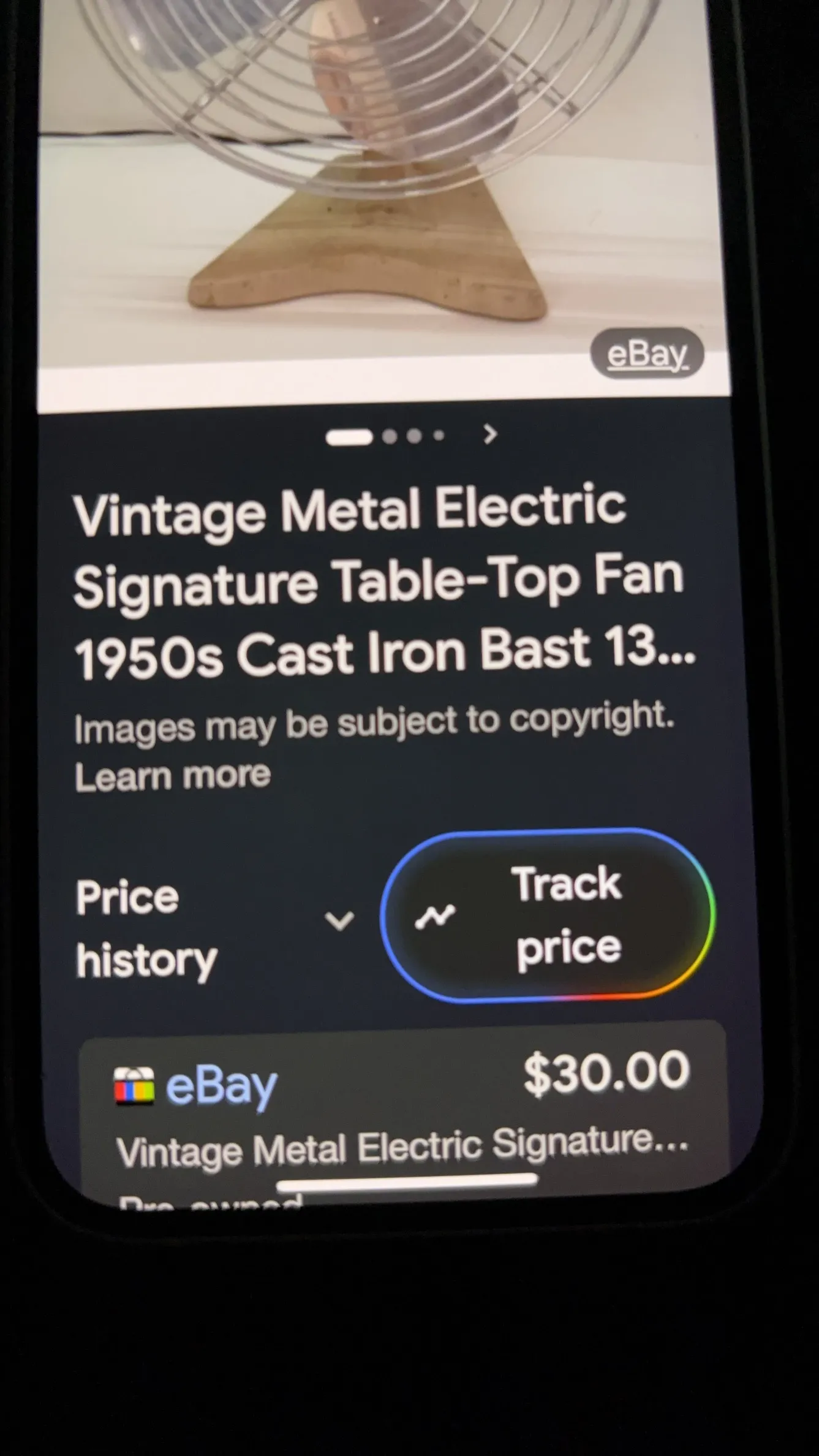Expand the Price history section
This screenshot has height=1456, width=819.
click(214, 927)
